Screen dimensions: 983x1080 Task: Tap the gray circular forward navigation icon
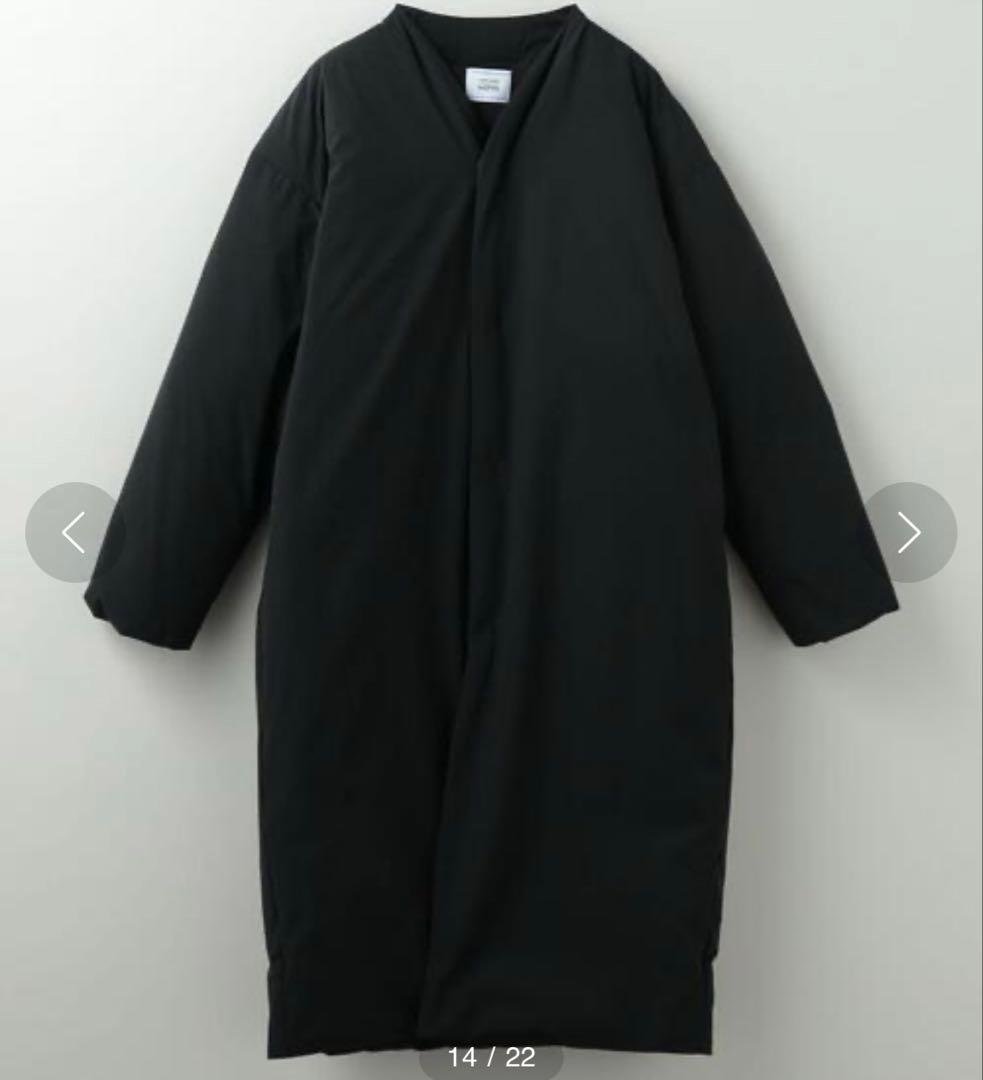click(x=910, y=532)
